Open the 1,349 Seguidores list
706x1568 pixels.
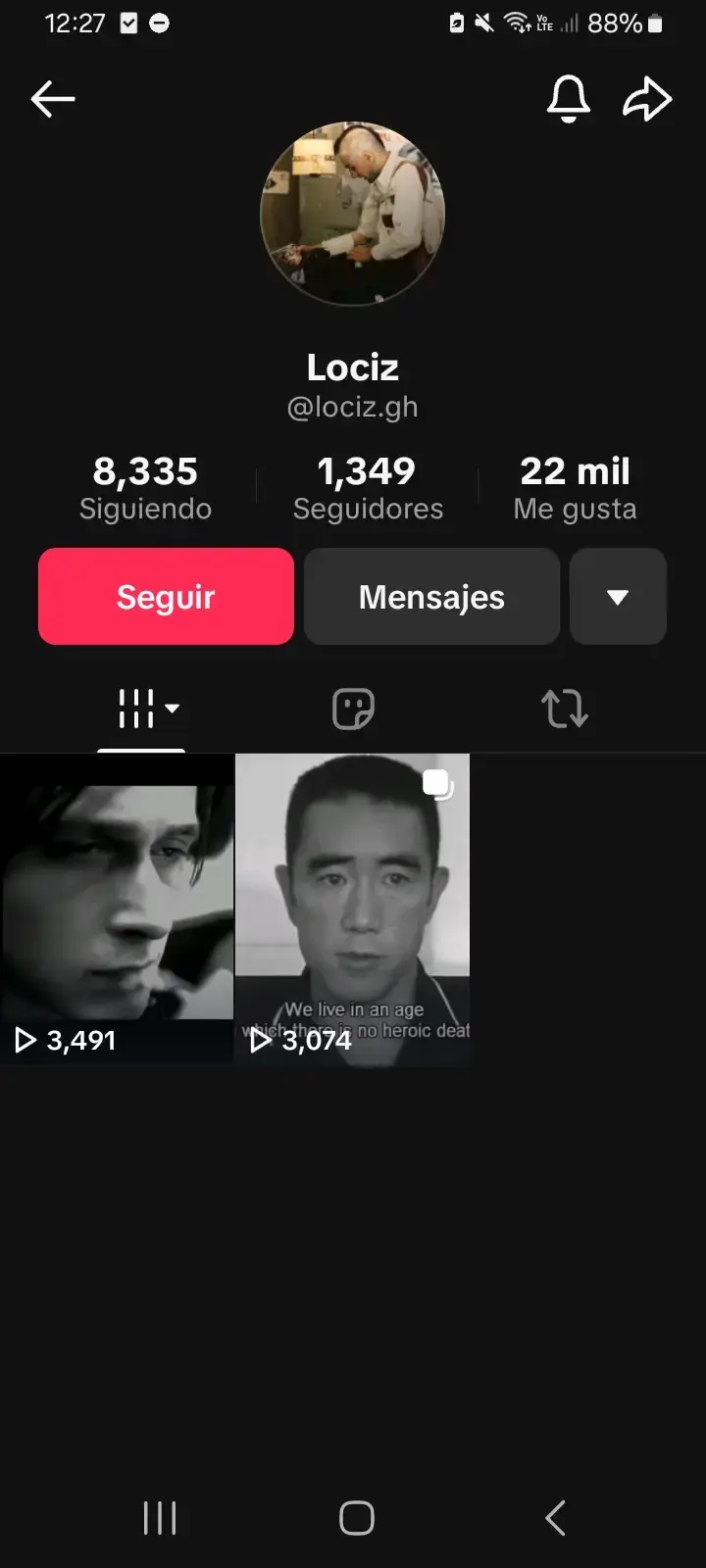368,487
